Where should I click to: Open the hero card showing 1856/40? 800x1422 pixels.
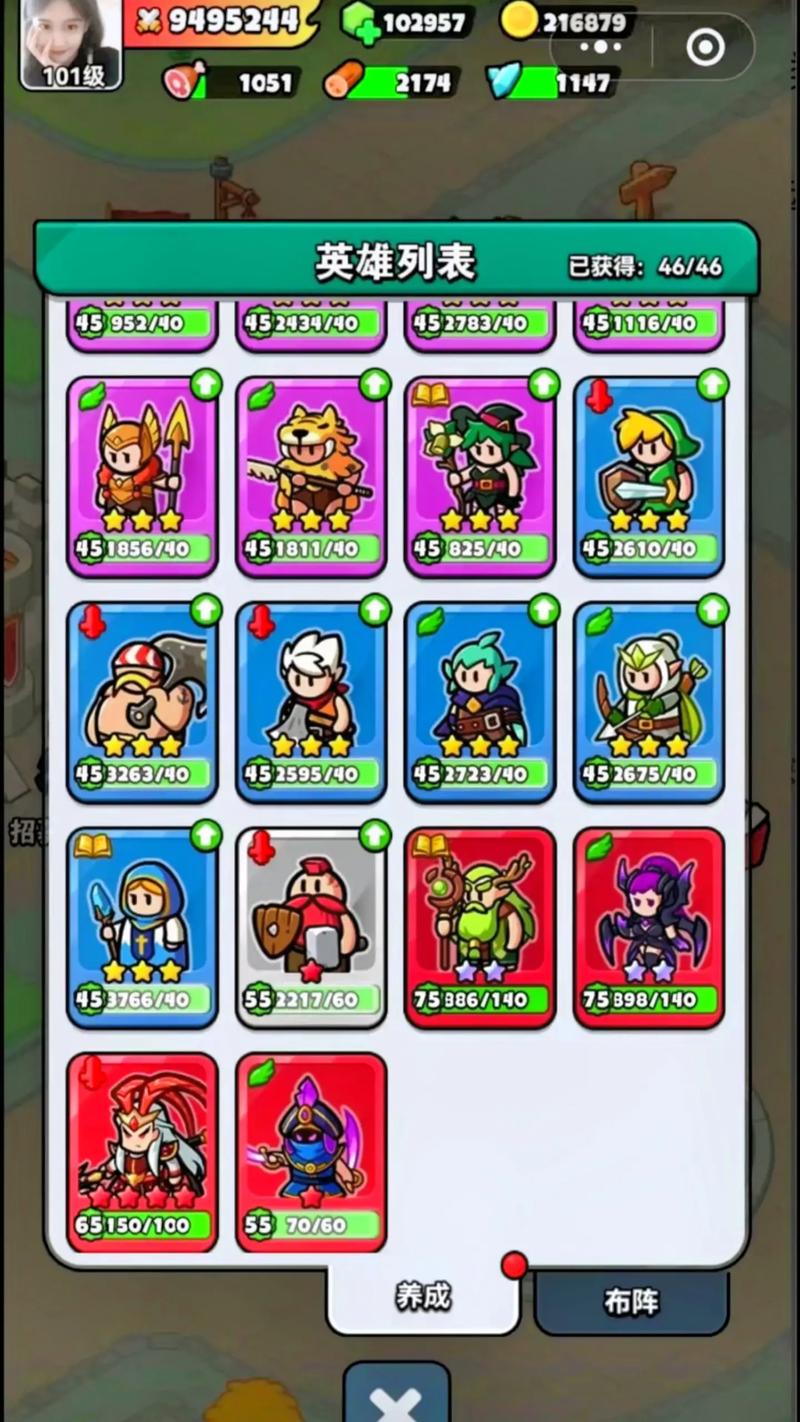coord(142,477)
